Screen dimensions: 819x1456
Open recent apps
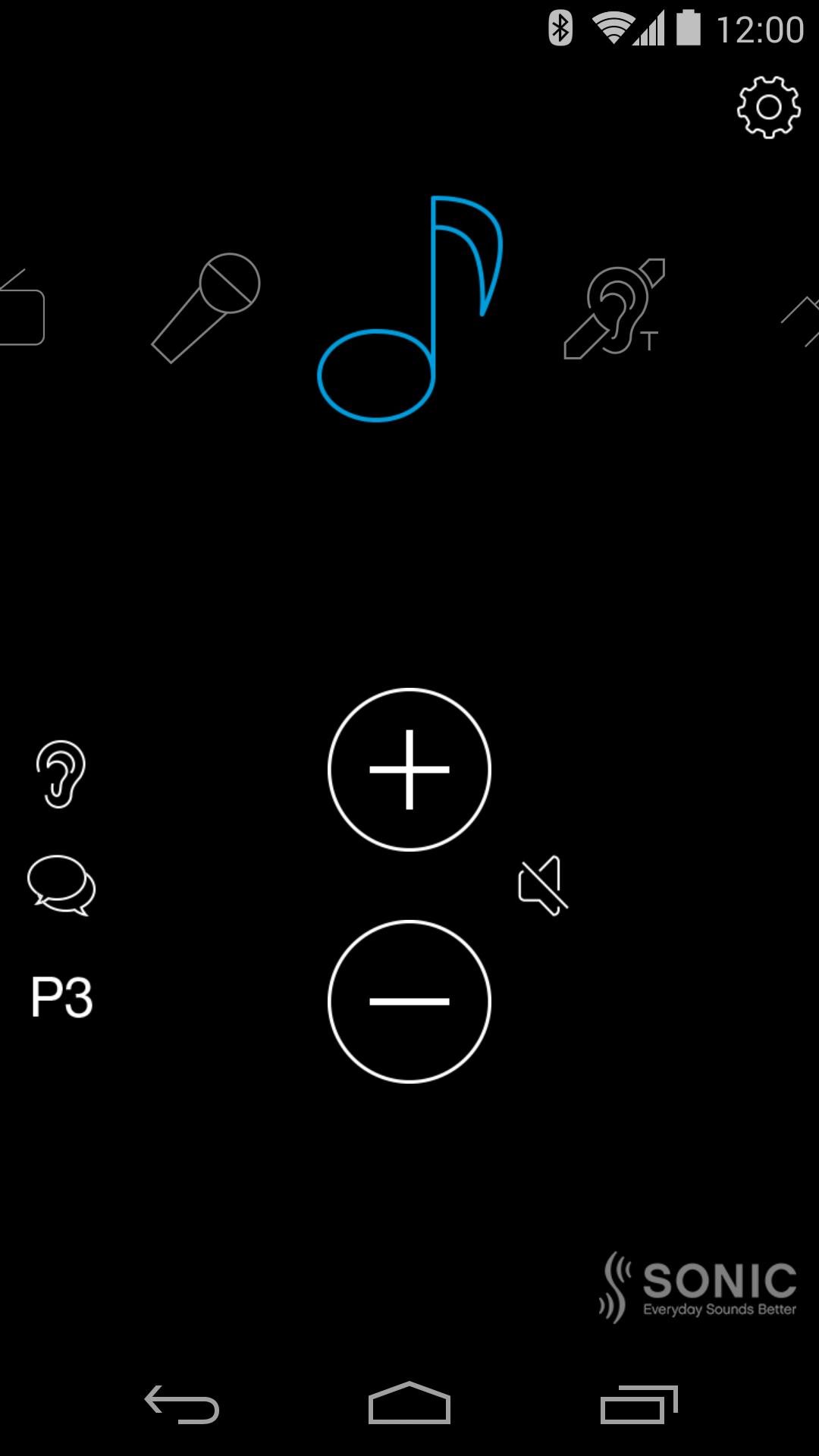[x=639, y=1404]
